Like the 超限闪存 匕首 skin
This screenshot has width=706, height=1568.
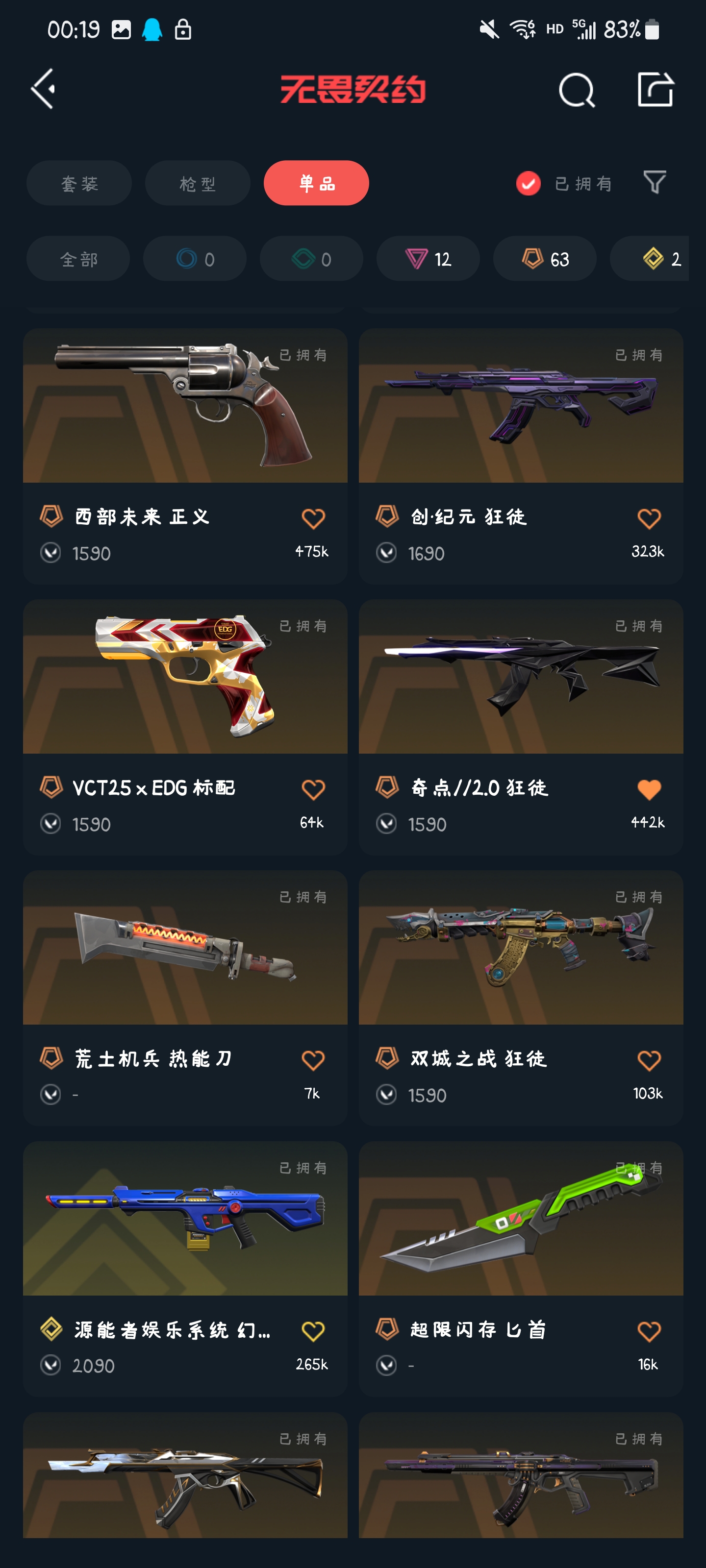tap(648, 1331)
